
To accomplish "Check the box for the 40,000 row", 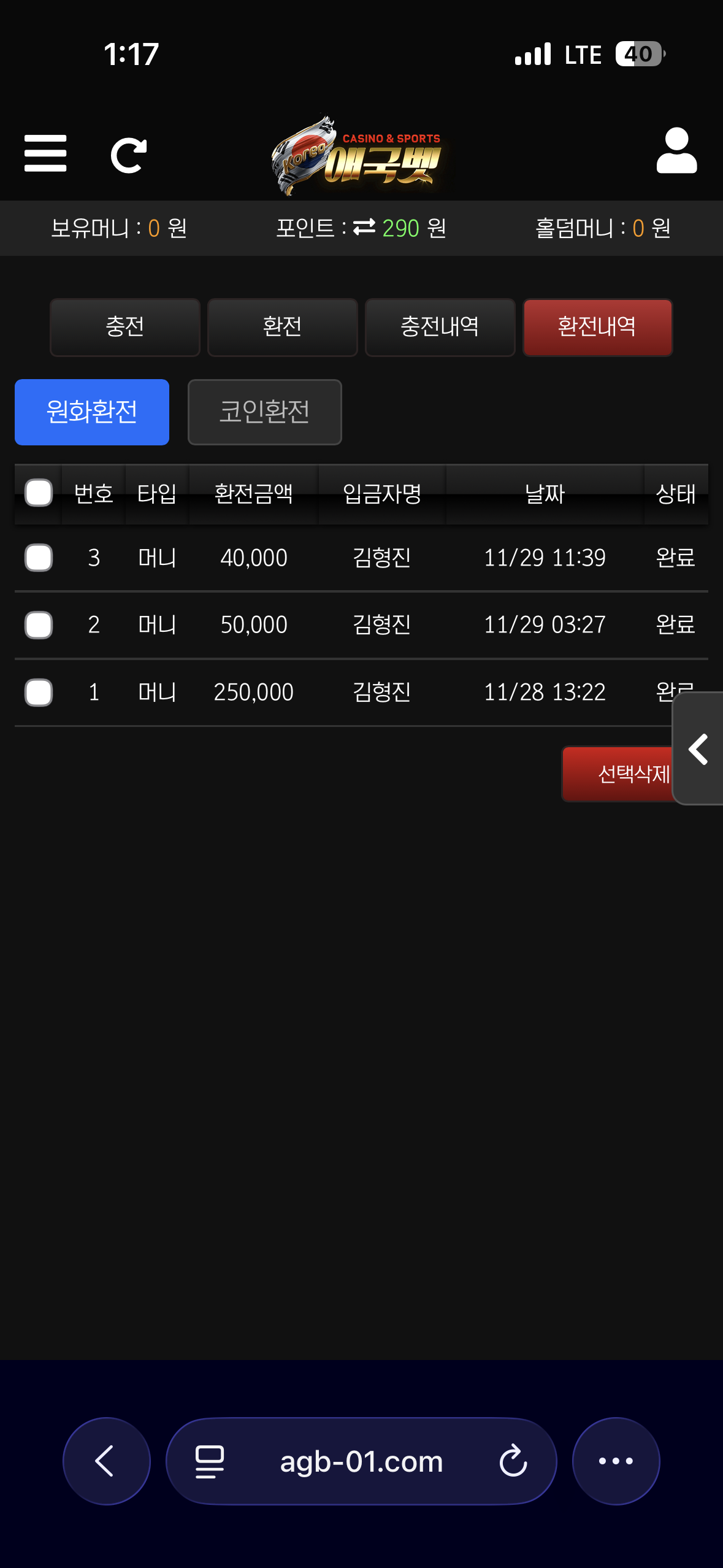I will 39,558.
